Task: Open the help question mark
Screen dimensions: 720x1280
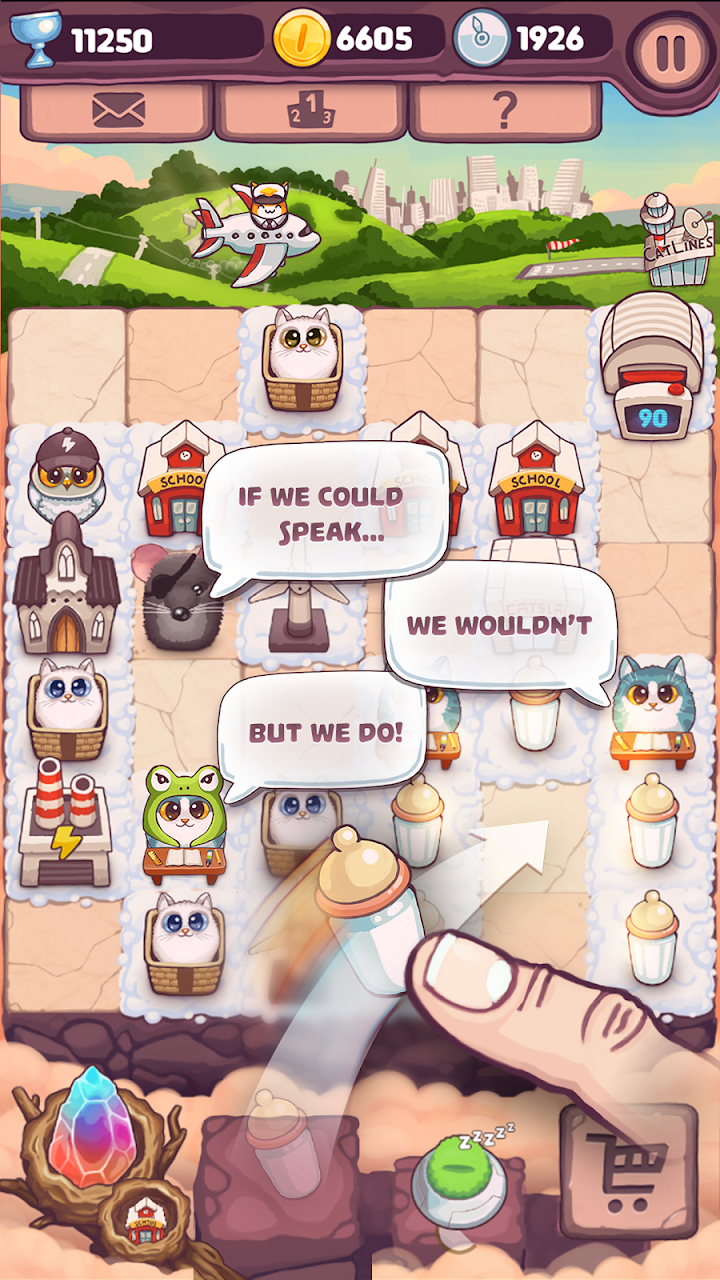Action: pyautogui.click(x=506, y=110)
